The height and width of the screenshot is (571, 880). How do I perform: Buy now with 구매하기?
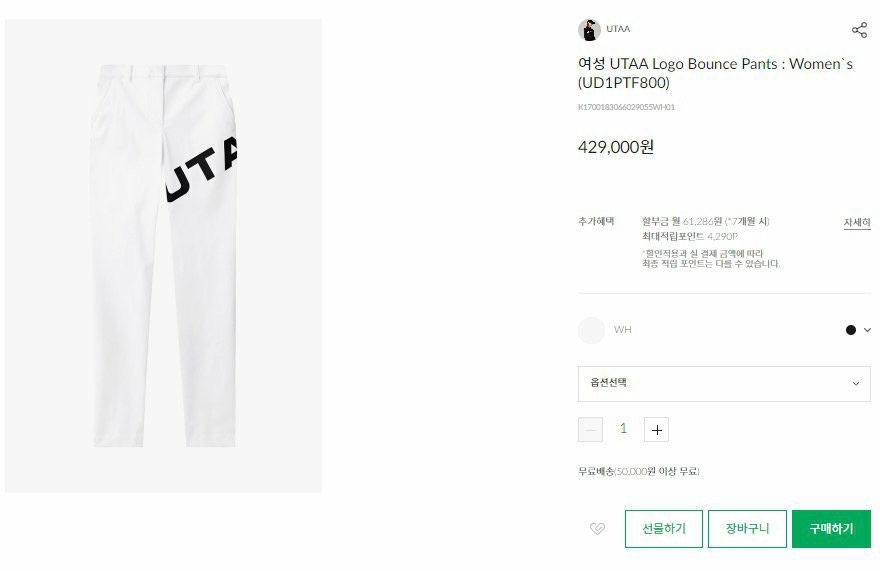click(x=831, y=529)
